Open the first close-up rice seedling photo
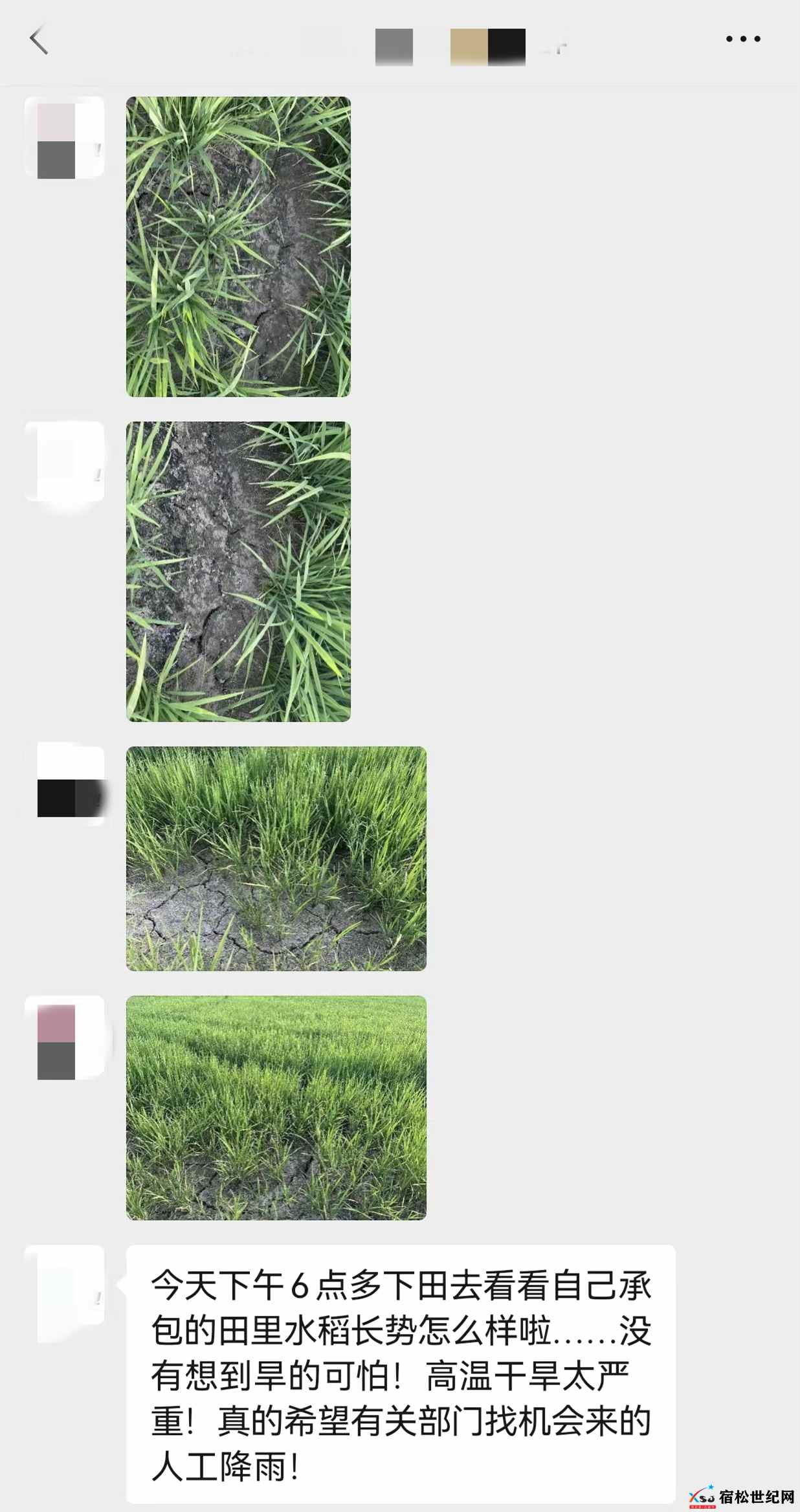Image resolution: width=800 pixels, height=1512 pixels. click(x=238, y=247)
